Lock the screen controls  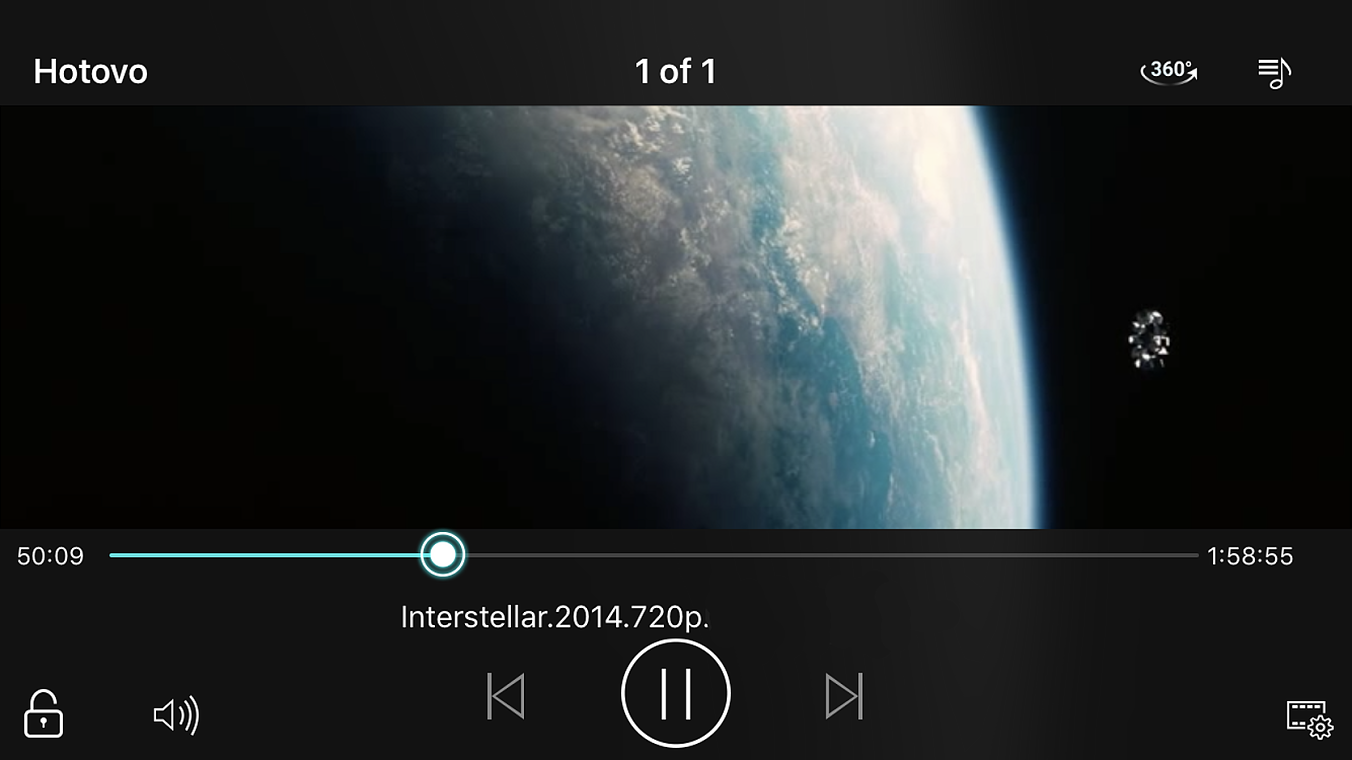coord(43,714)
